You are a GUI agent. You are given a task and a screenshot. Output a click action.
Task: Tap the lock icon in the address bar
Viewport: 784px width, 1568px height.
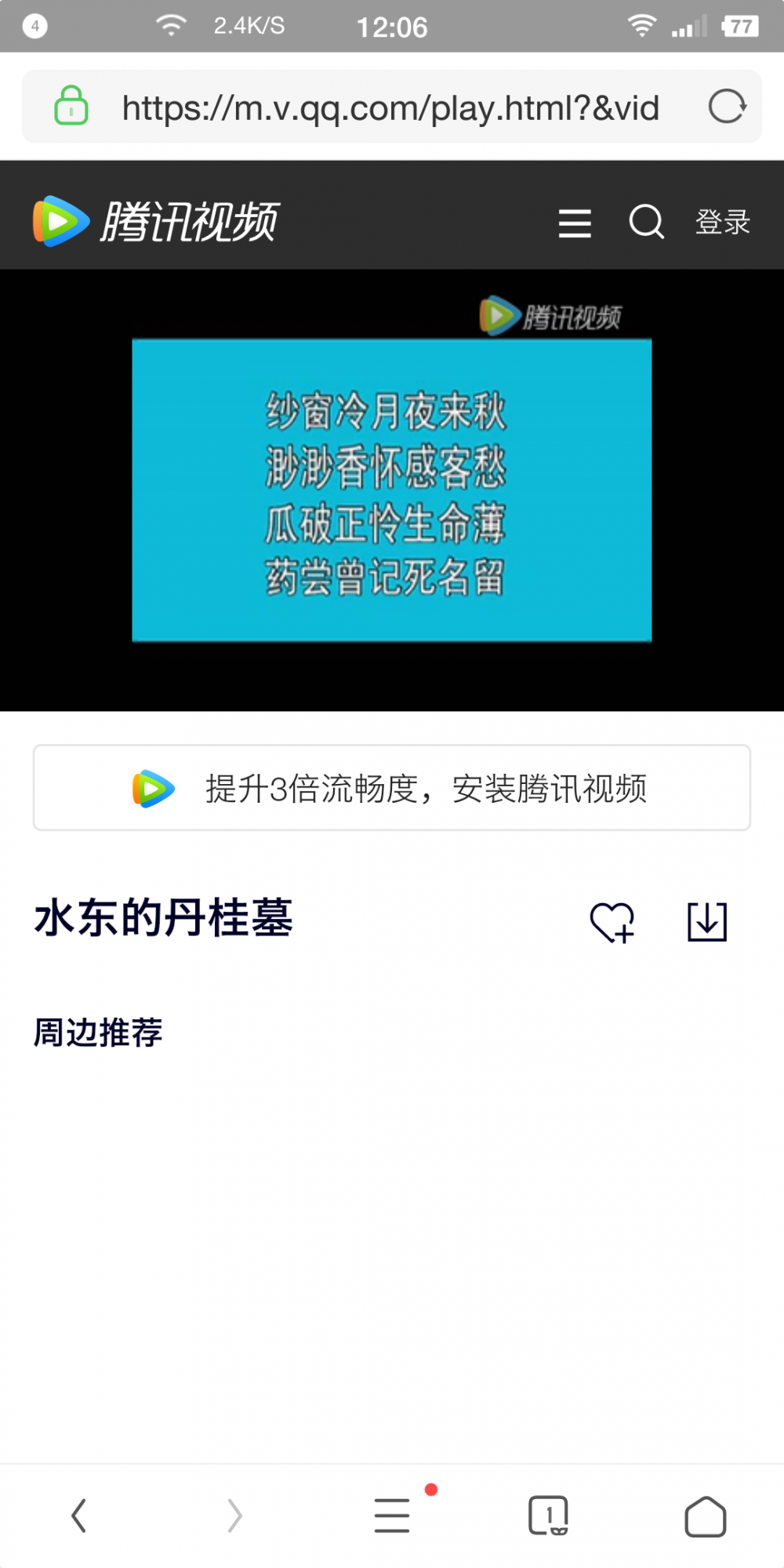pyautogui.click(x=71, y=106)
